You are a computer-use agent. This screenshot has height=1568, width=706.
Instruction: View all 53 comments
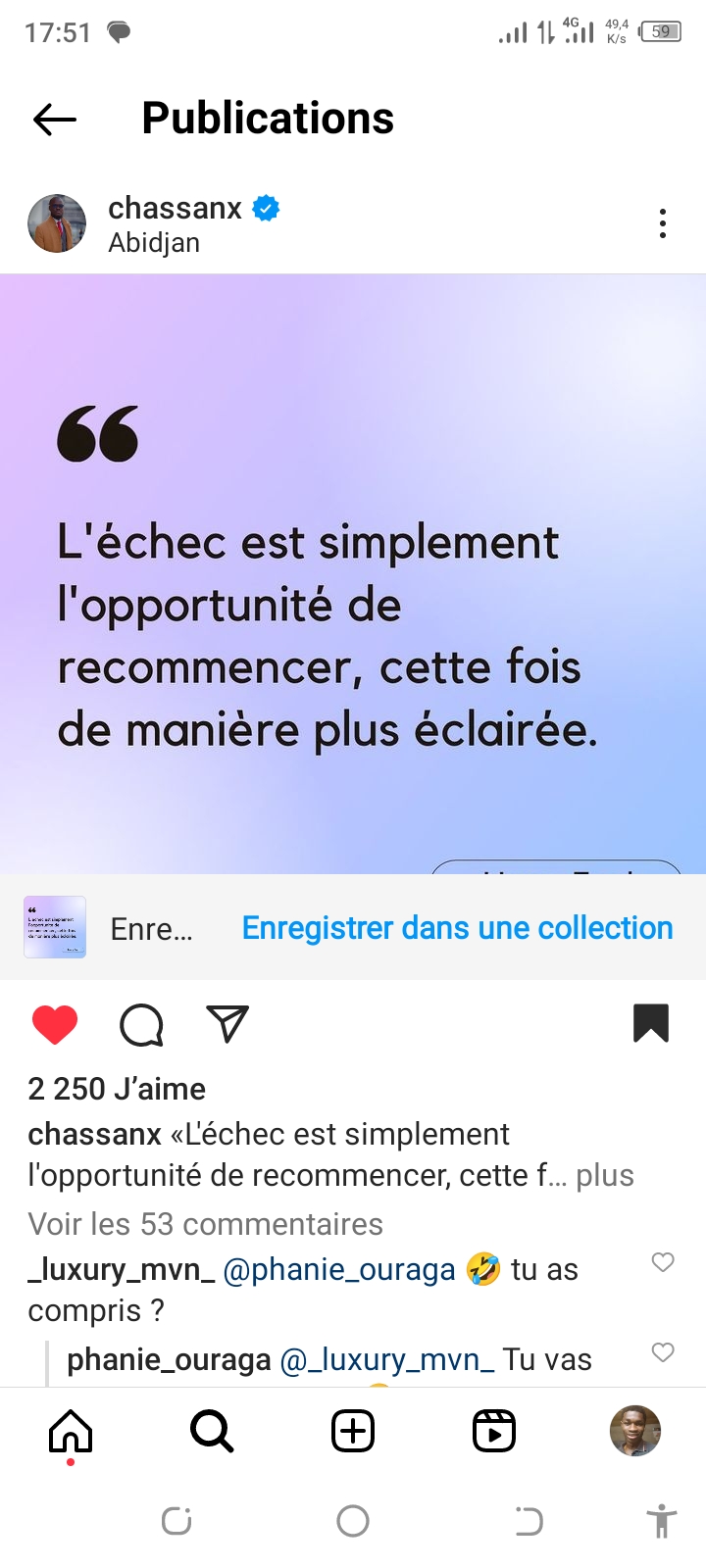coord(206,1224)
